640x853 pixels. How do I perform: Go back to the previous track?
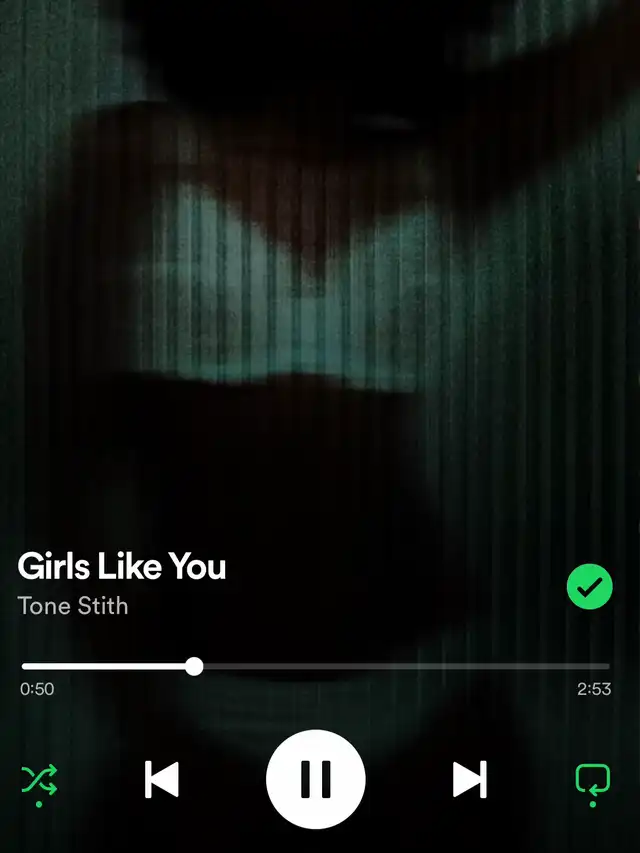pos(162,779)
